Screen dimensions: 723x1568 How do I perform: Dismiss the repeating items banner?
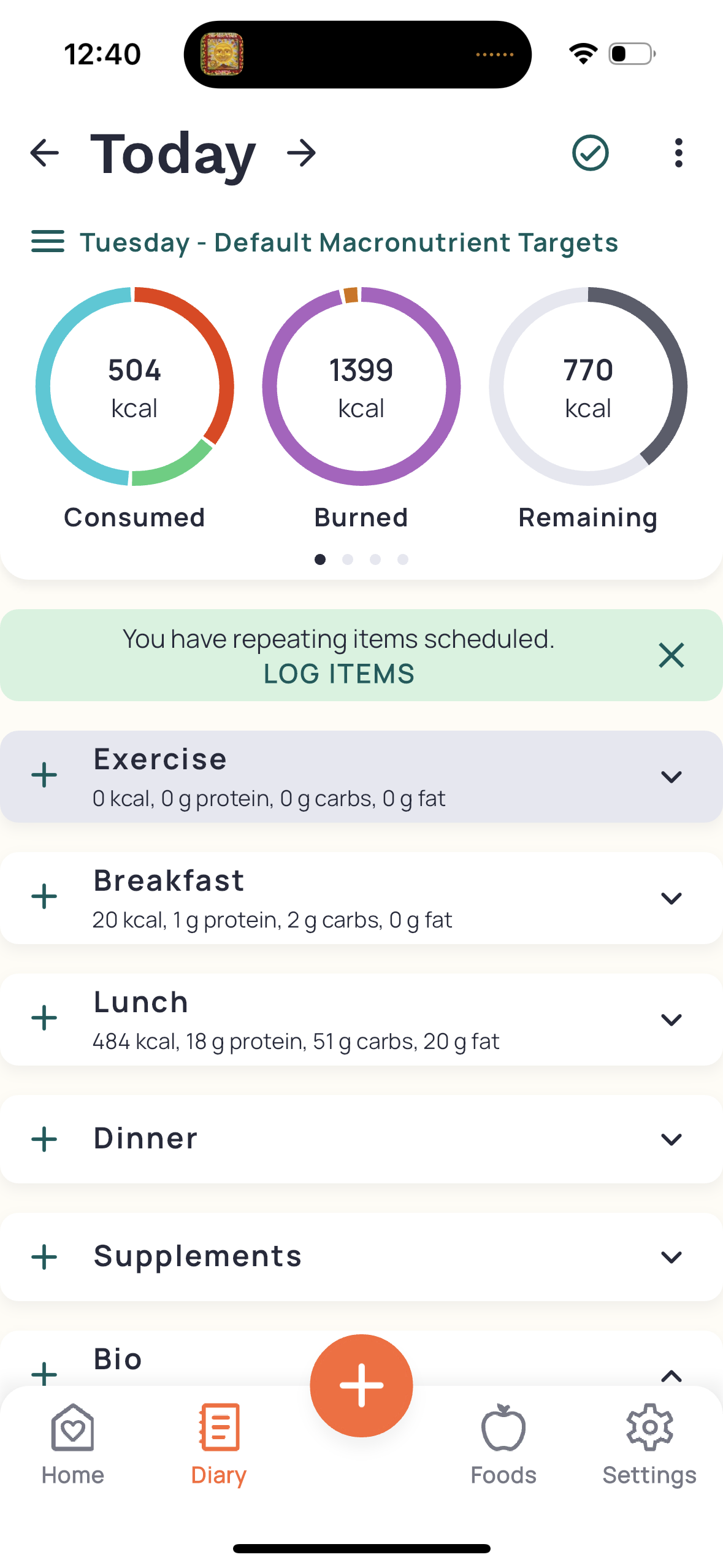[671, 655]
